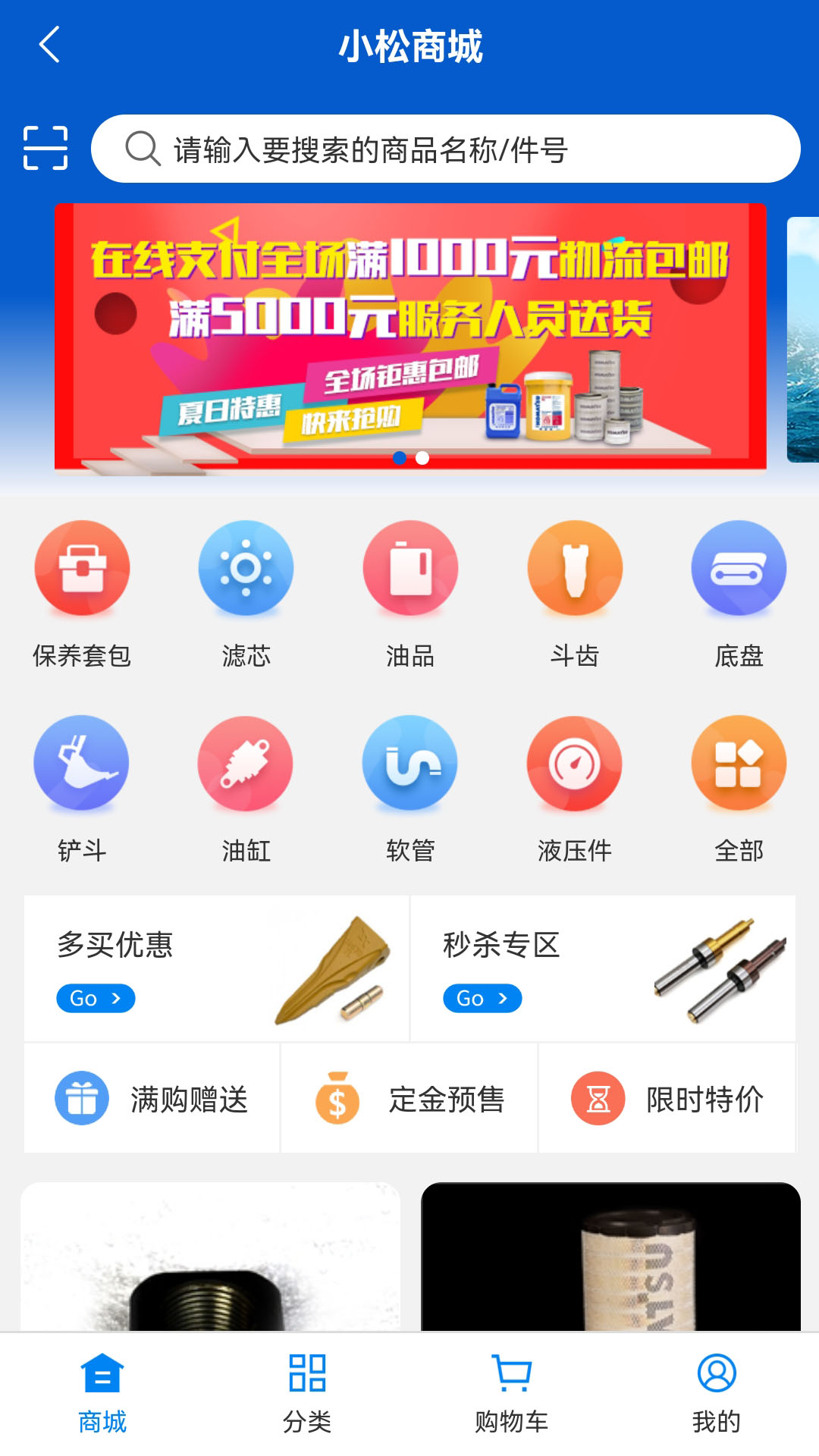Open 定金预售 presale section

pyautogui.click(x=409, y=1099)
